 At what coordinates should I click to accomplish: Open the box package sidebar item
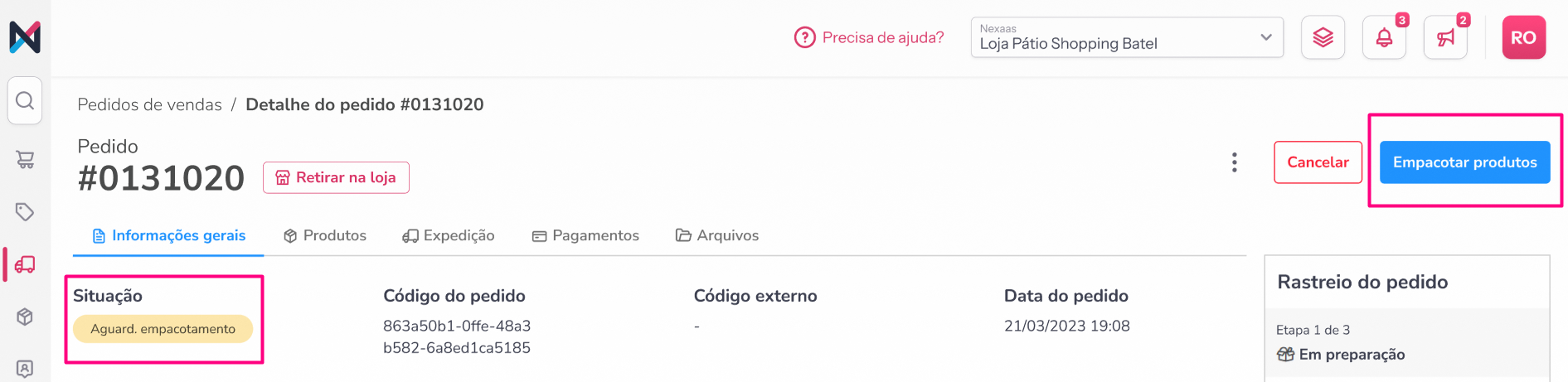coord(25,317)
